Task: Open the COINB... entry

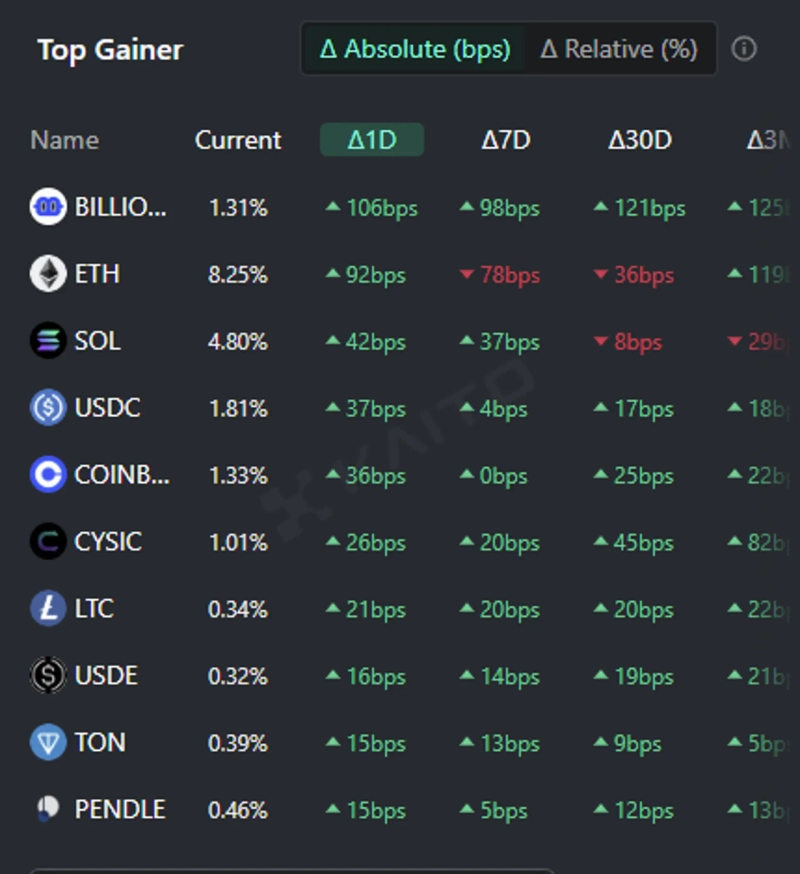Action: (x=121, y=475)
